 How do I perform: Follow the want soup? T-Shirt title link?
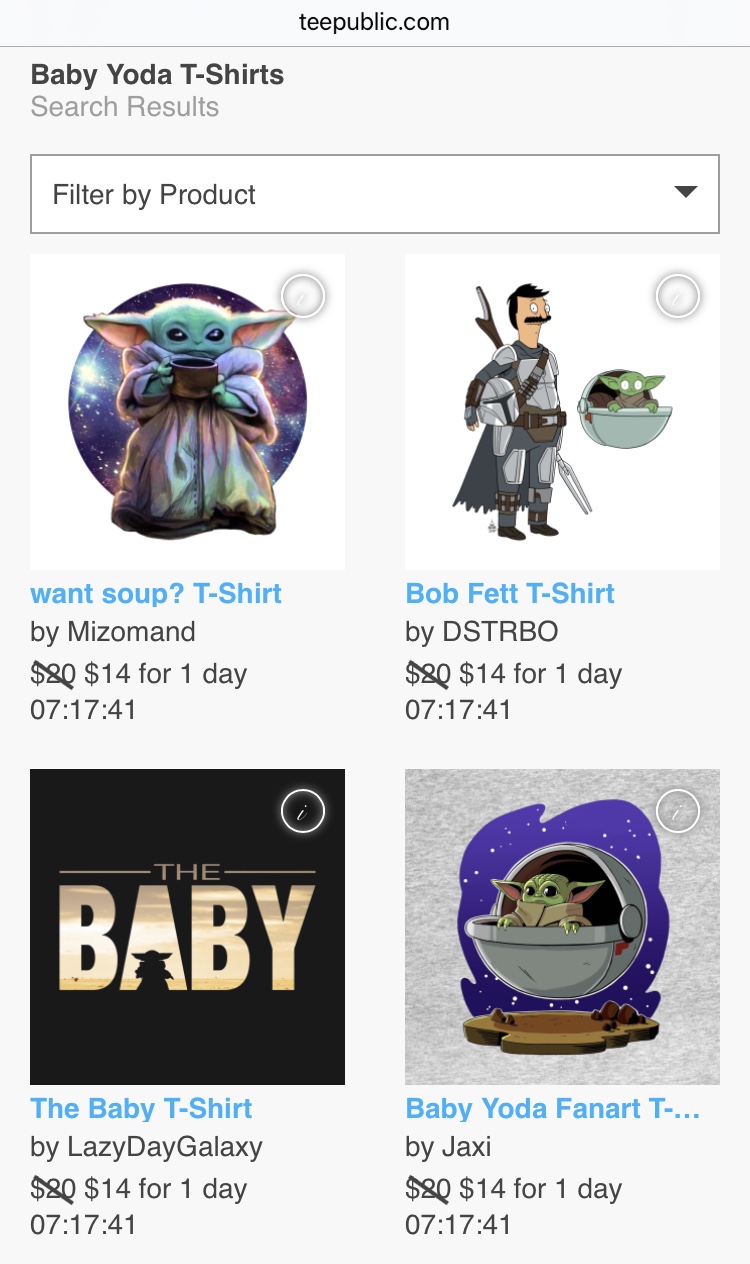pyautogui.click(x=156, y=594)
